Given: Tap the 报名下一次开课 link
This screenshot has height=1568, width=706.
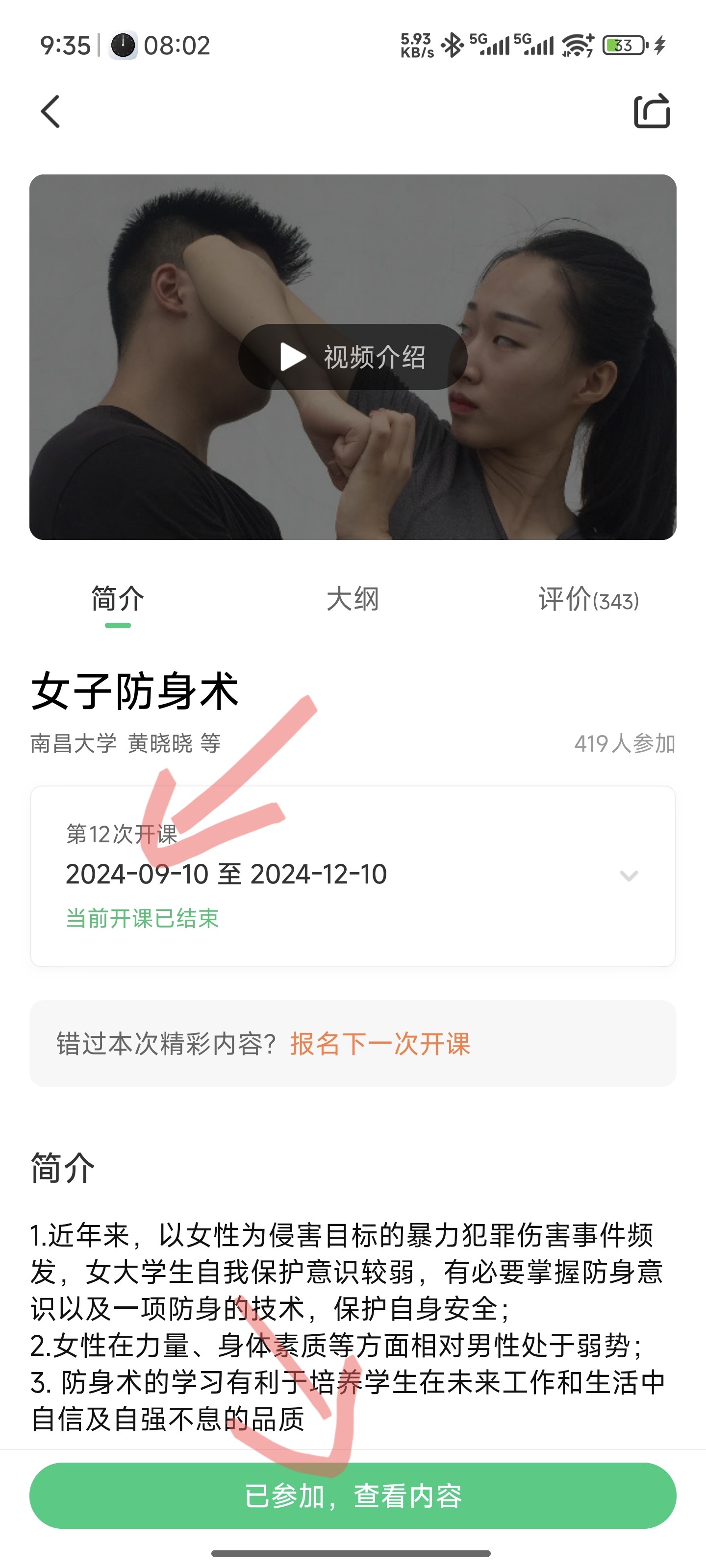Looking at the screenshot, I should click(x=380, y=1044).
